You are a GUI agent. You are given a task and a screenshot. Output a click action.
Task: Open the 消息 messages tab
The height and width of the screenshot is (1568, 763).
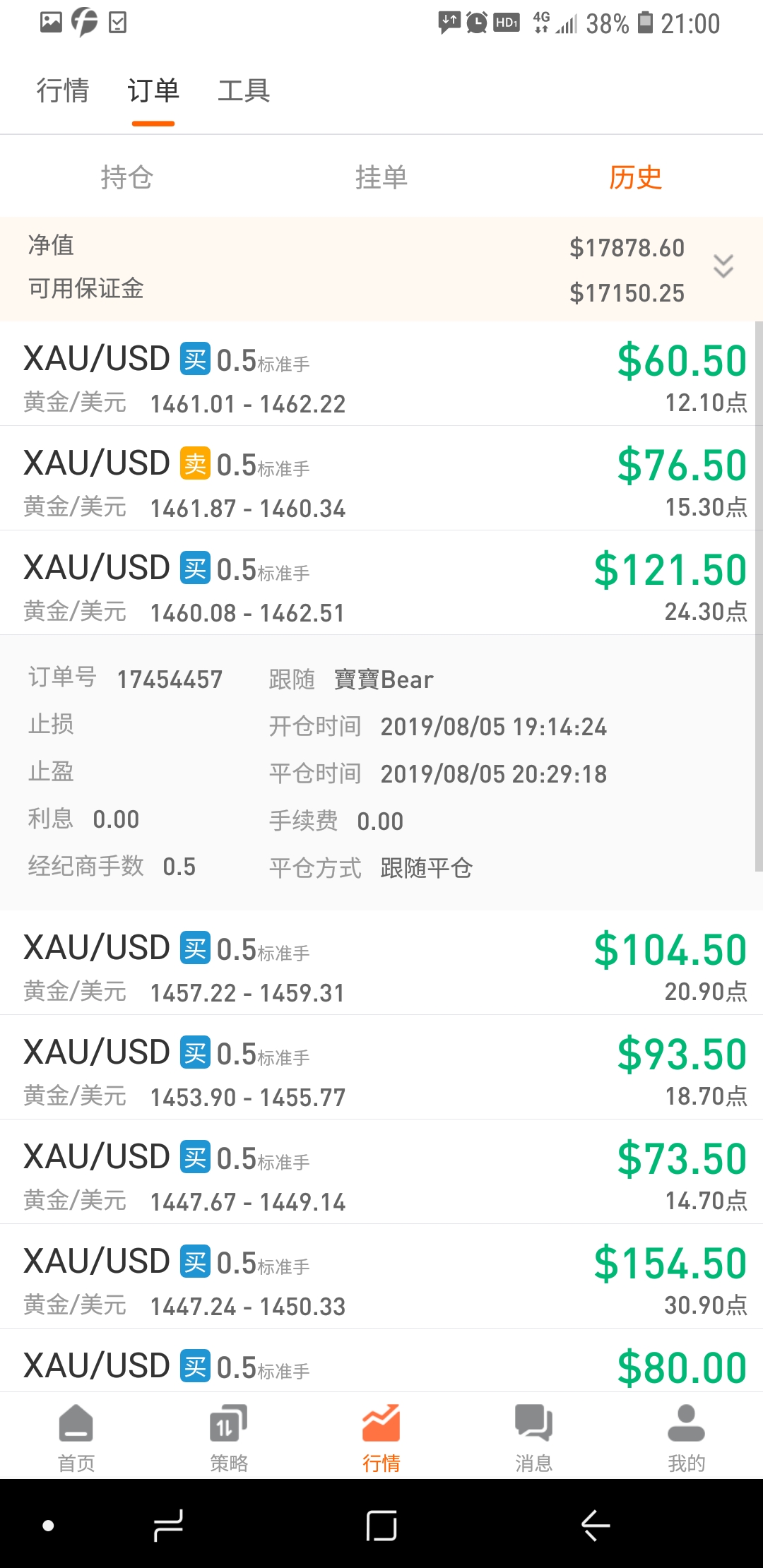tap(534, 1437)
